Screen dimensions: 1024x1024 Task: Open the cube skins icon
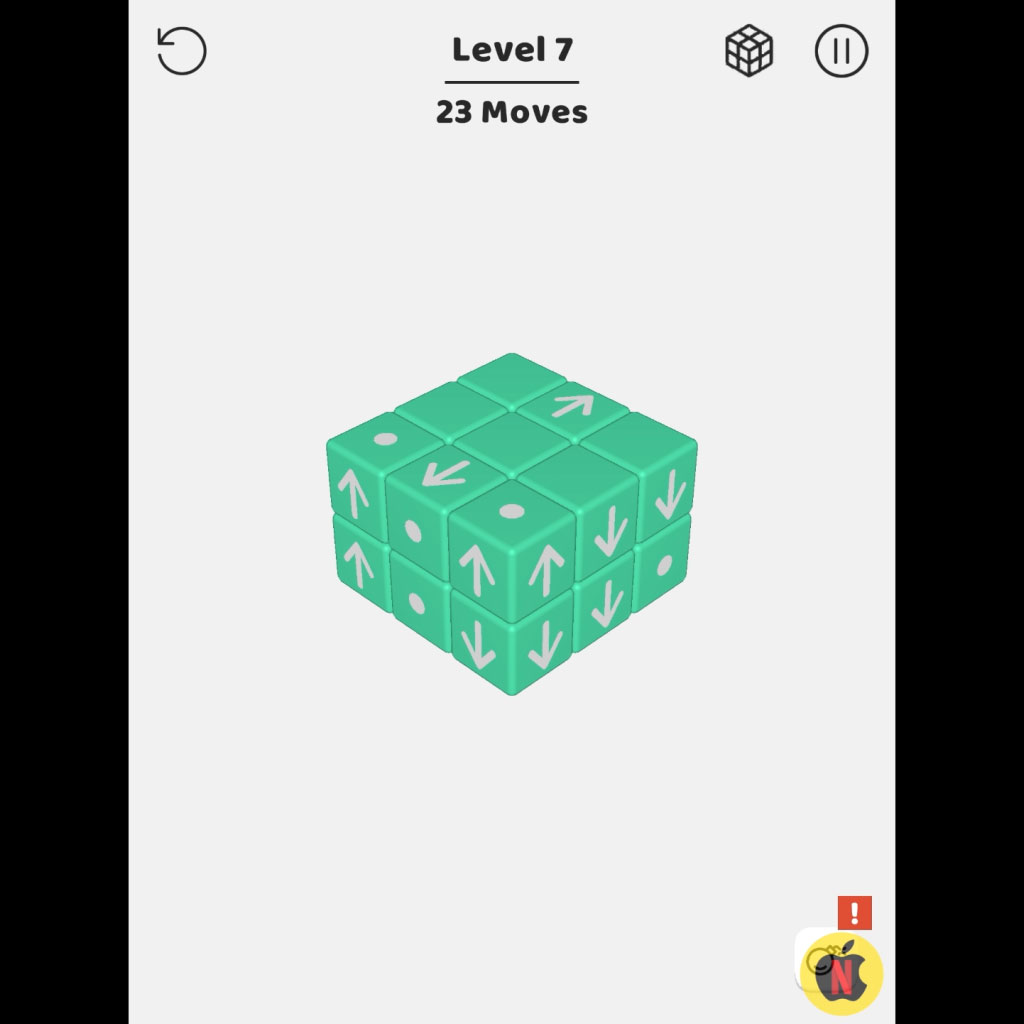[749, 51]
